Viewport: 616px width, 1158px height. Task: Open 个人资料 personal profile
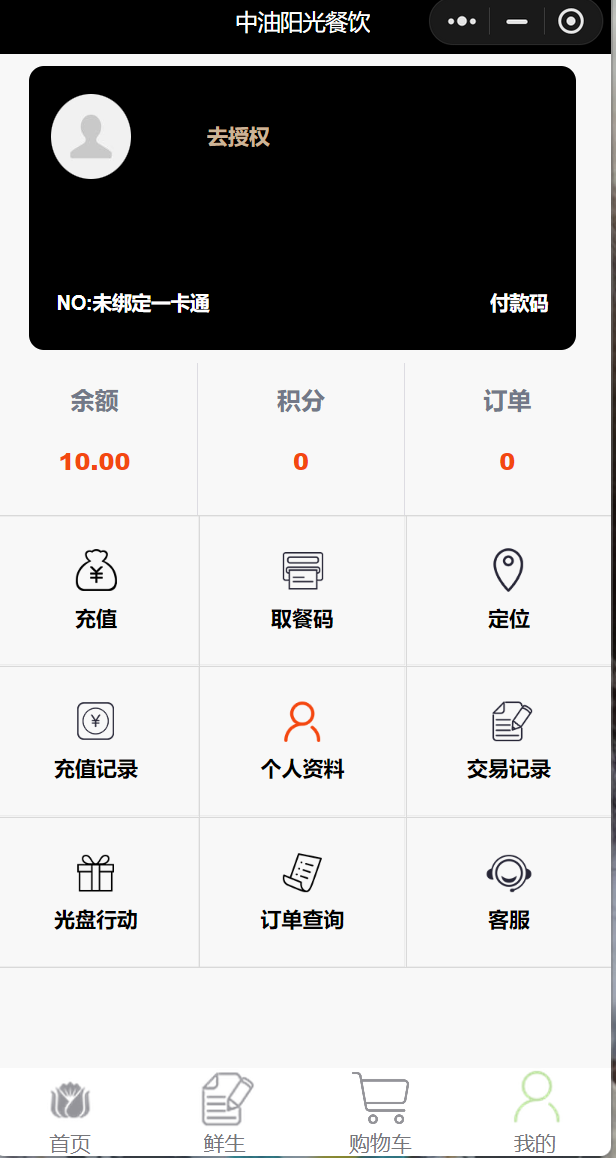click(302, 740)
